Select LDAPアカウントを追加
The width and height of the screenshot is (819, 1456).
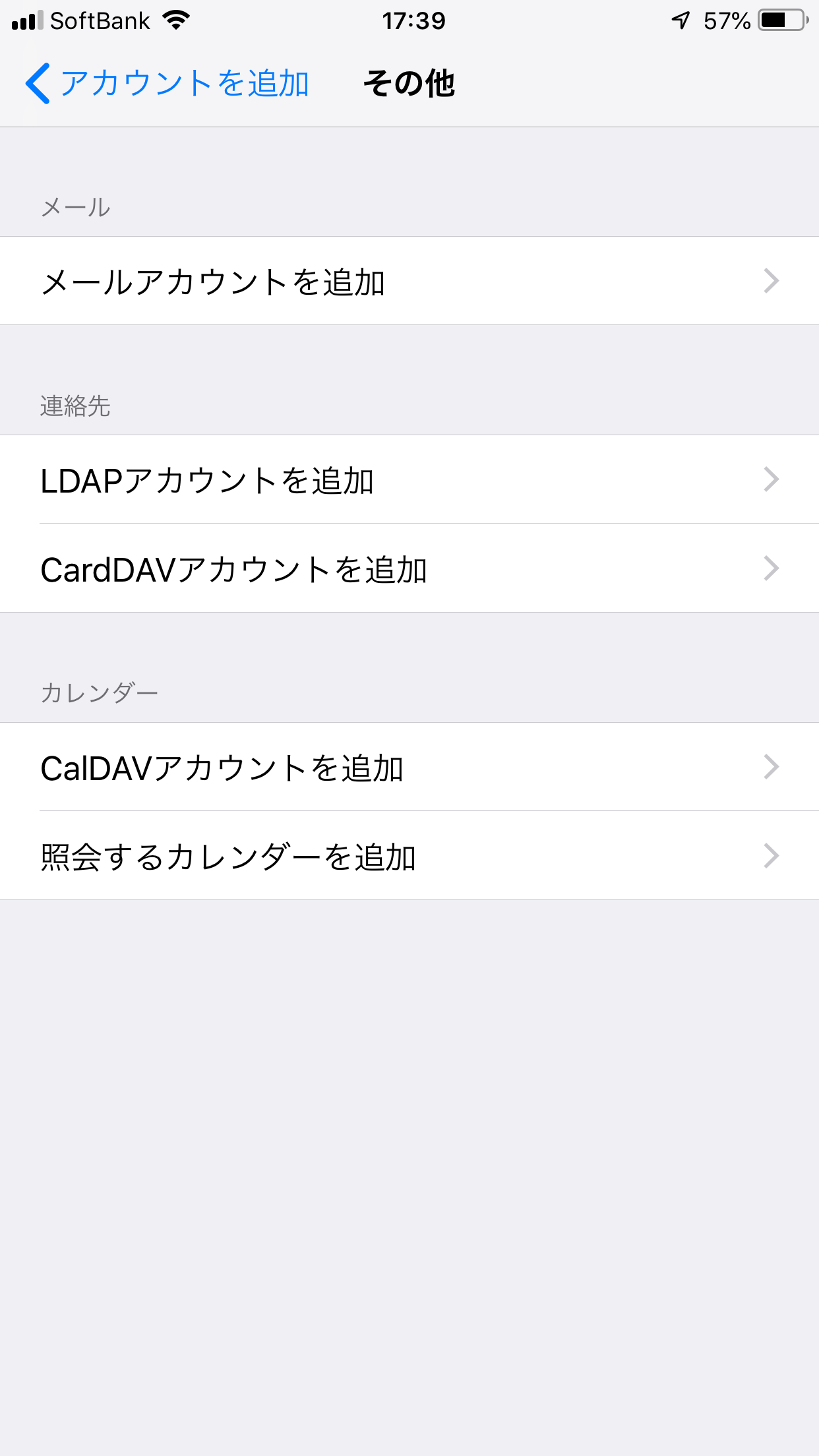tap(409, 479)
